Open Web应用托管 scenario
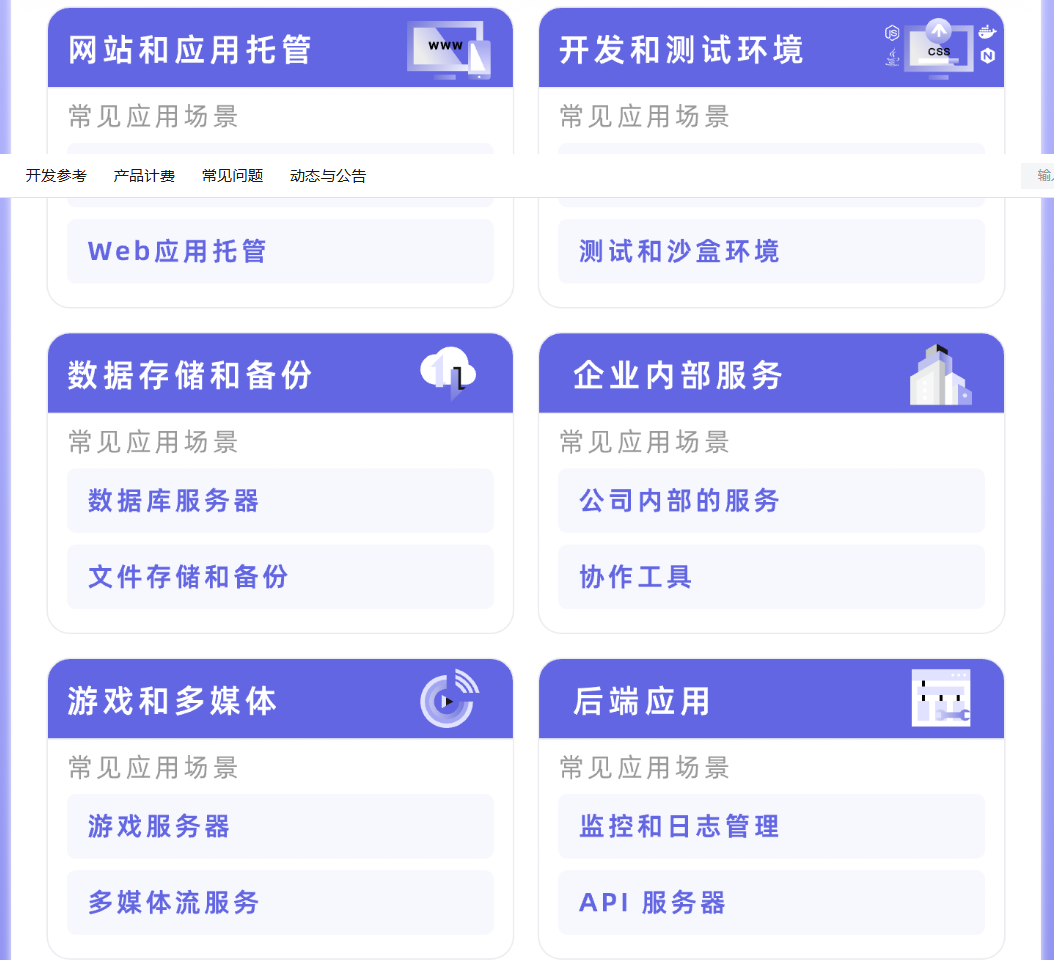 tap(280, 251)
